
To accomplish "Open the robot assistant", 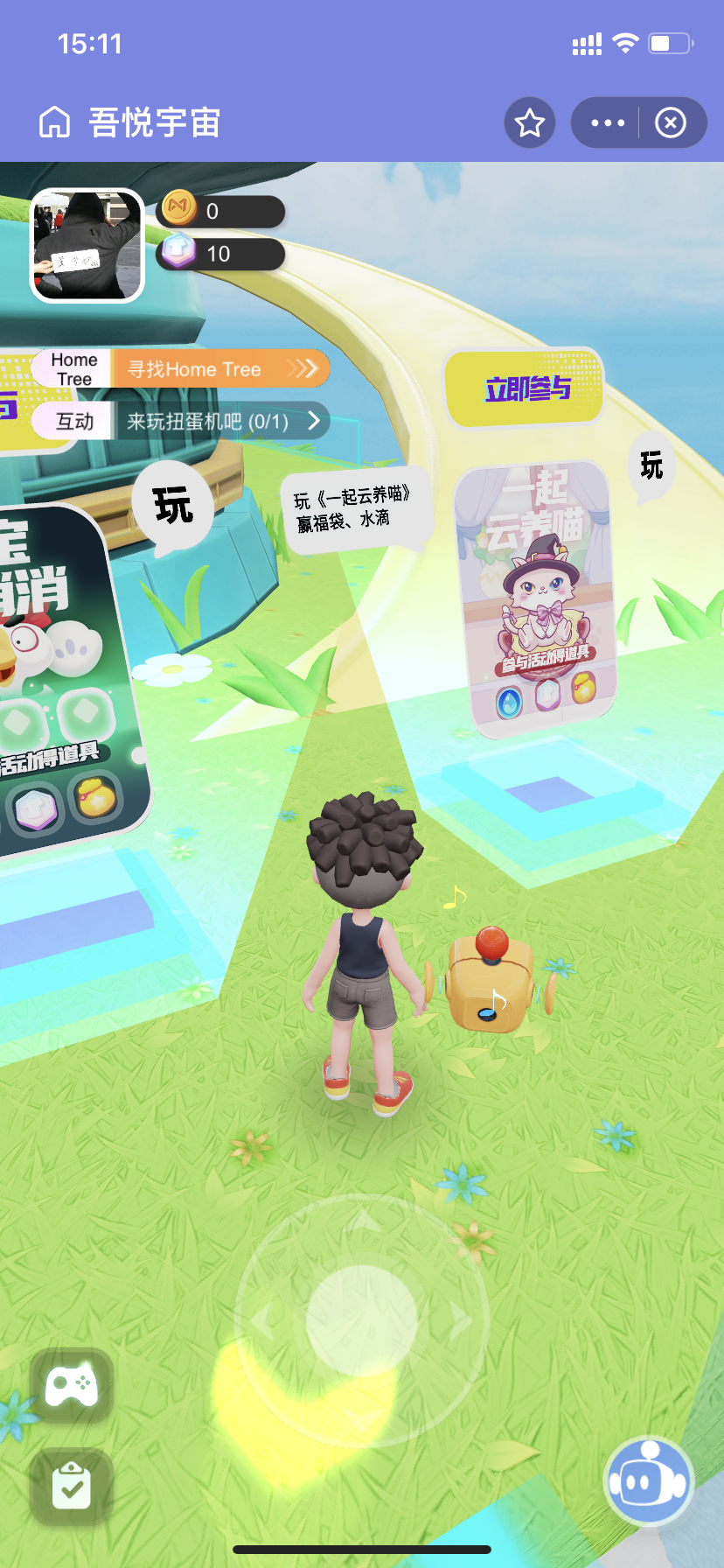I will point(649,1480).
